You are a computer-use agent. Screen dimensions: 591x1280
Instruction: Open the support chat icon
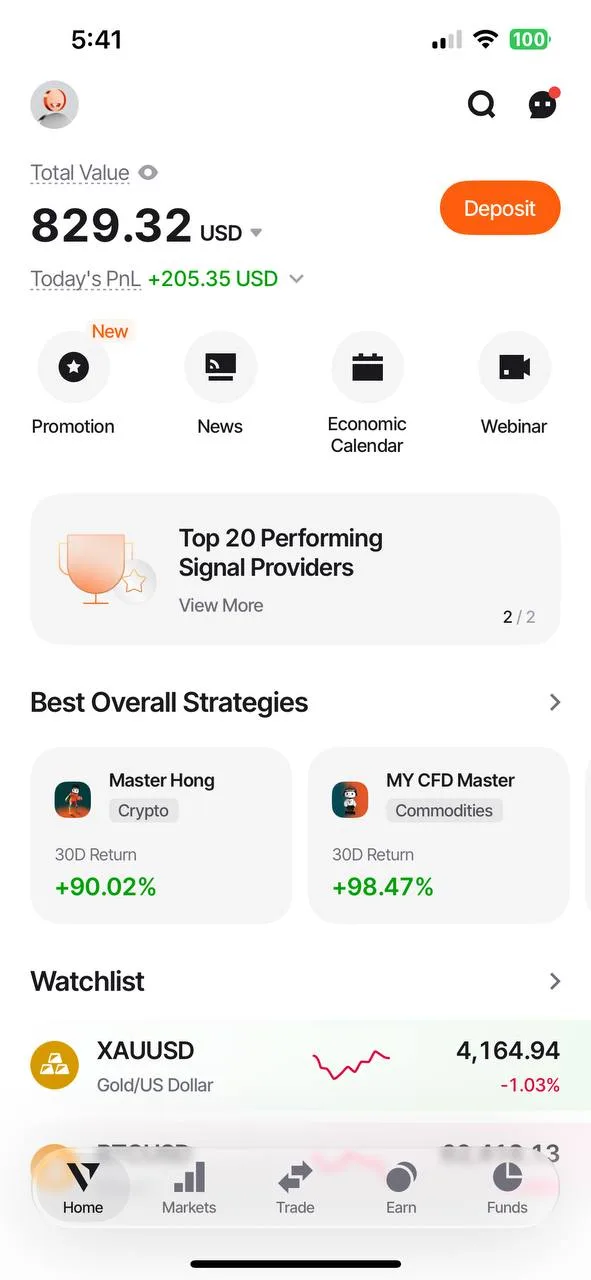tap(543, 103)
